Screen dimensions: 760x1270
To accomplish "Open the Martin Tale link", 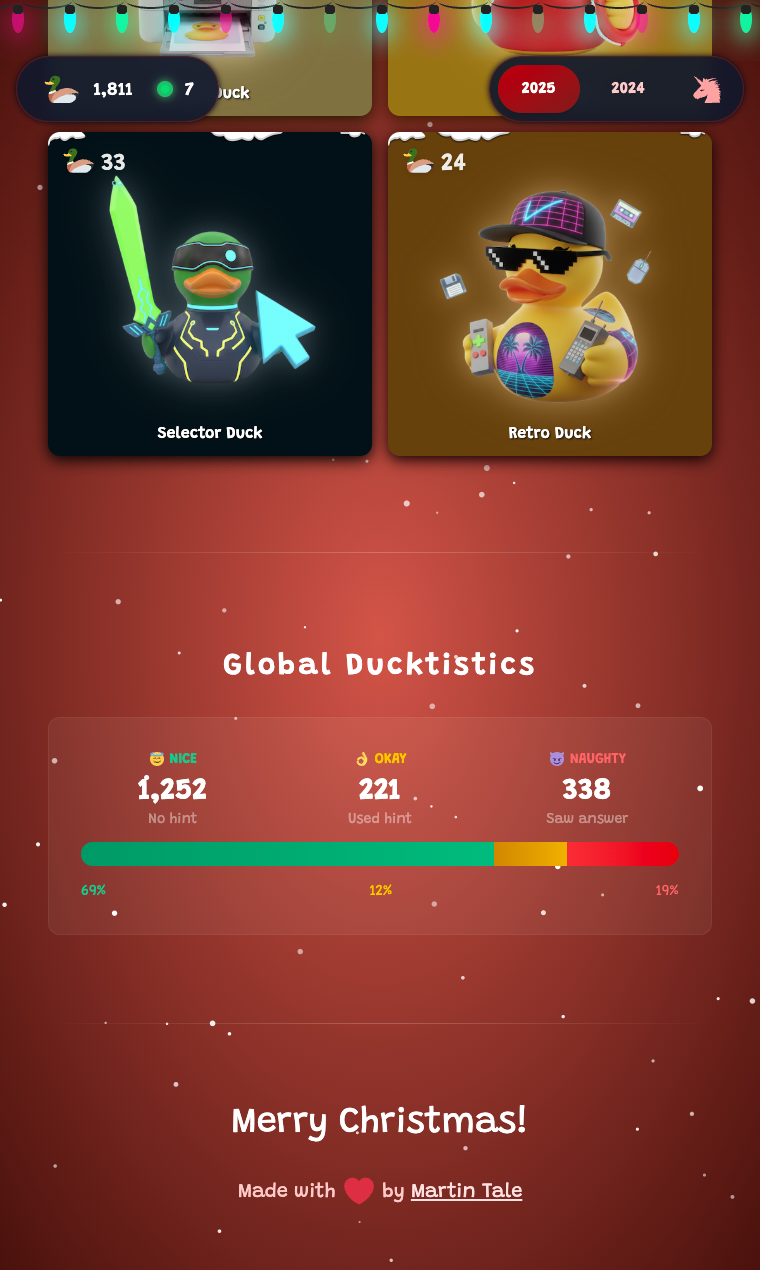I will (x=466, y=1190).
